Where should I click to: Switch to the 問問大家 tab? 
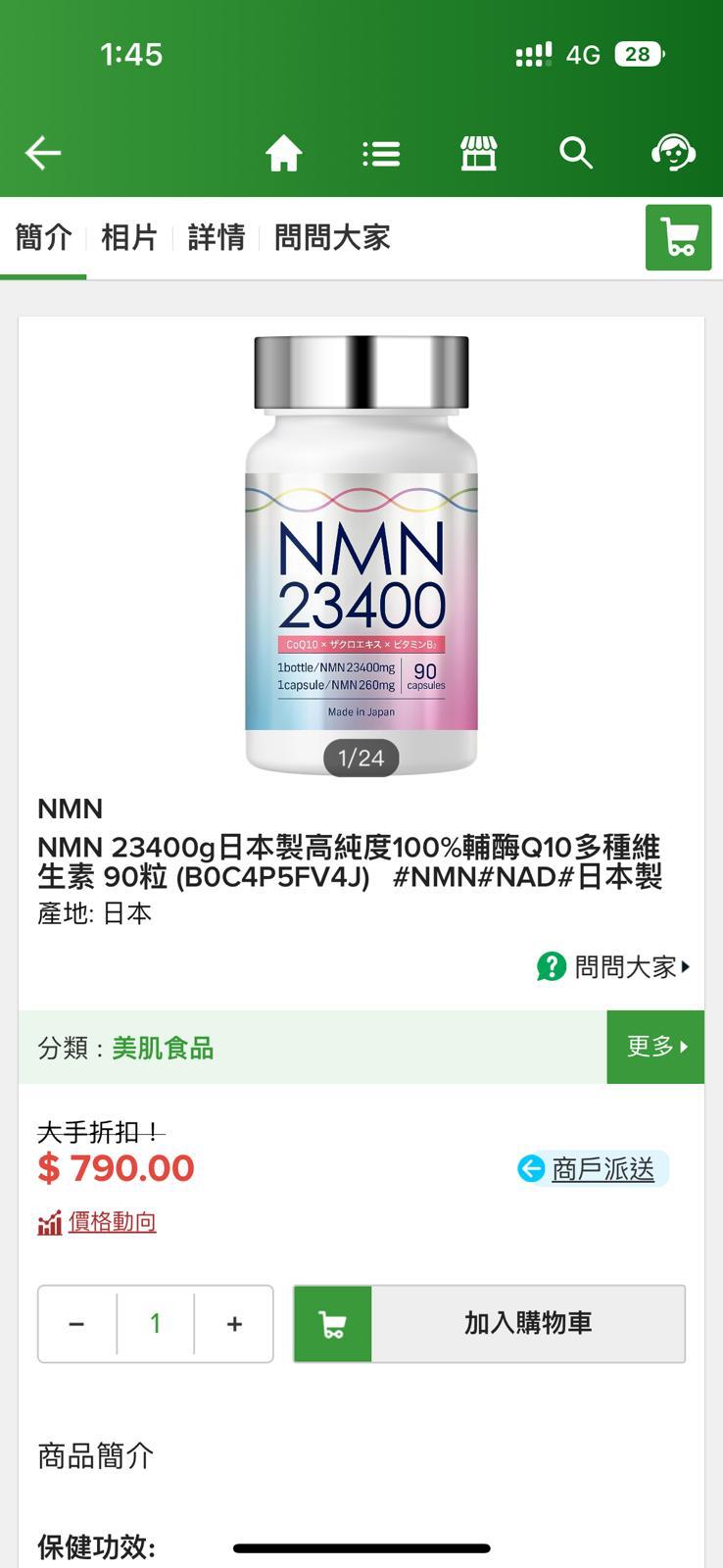[332, 237]
